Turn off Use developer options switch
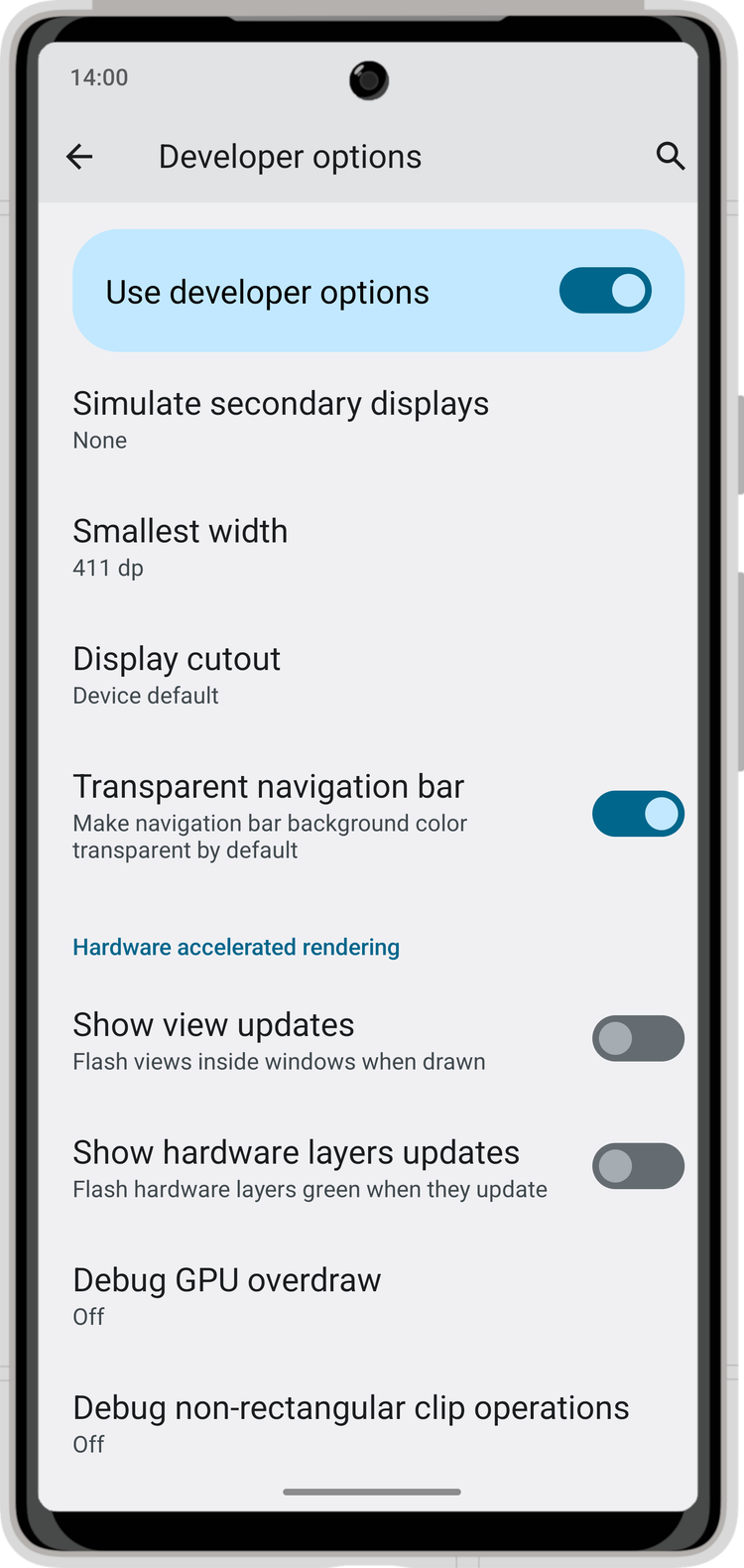 (x=605, y=291)
